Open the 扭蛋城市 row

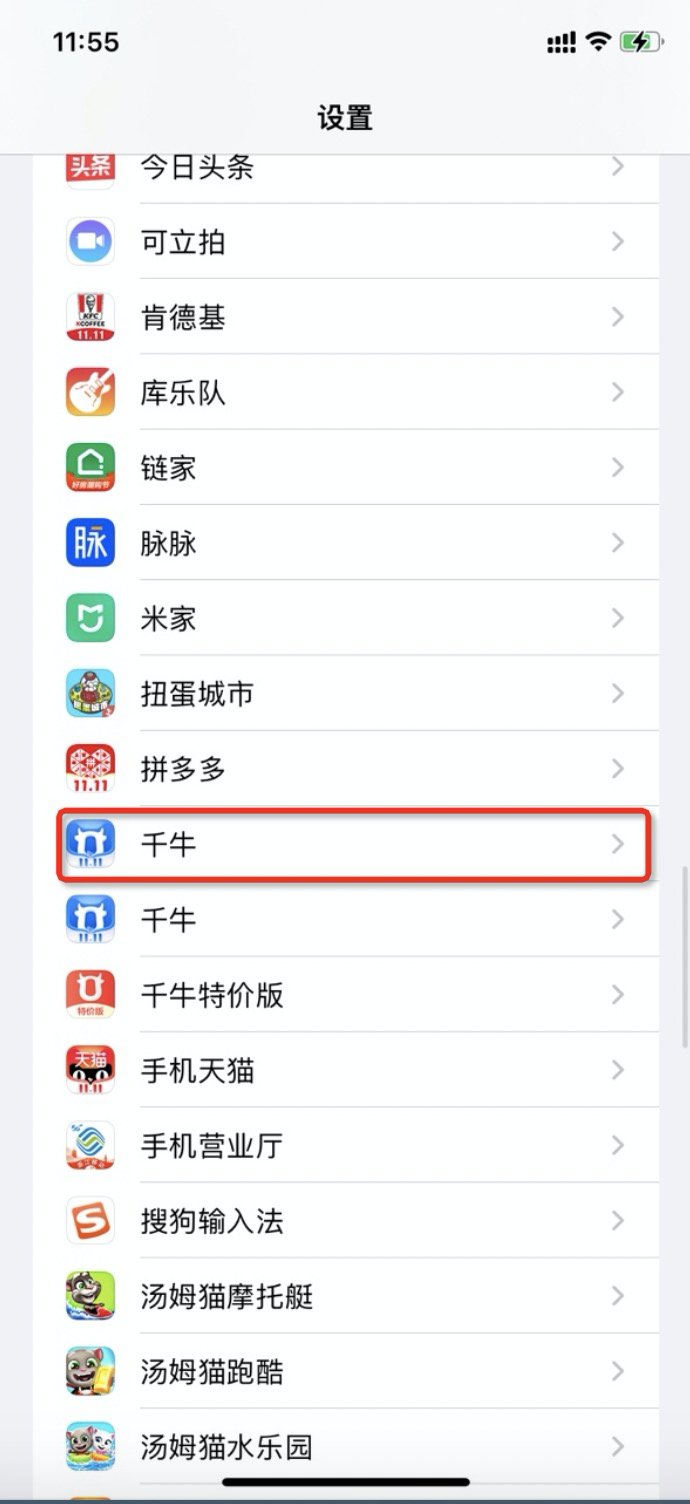(345, 694)
